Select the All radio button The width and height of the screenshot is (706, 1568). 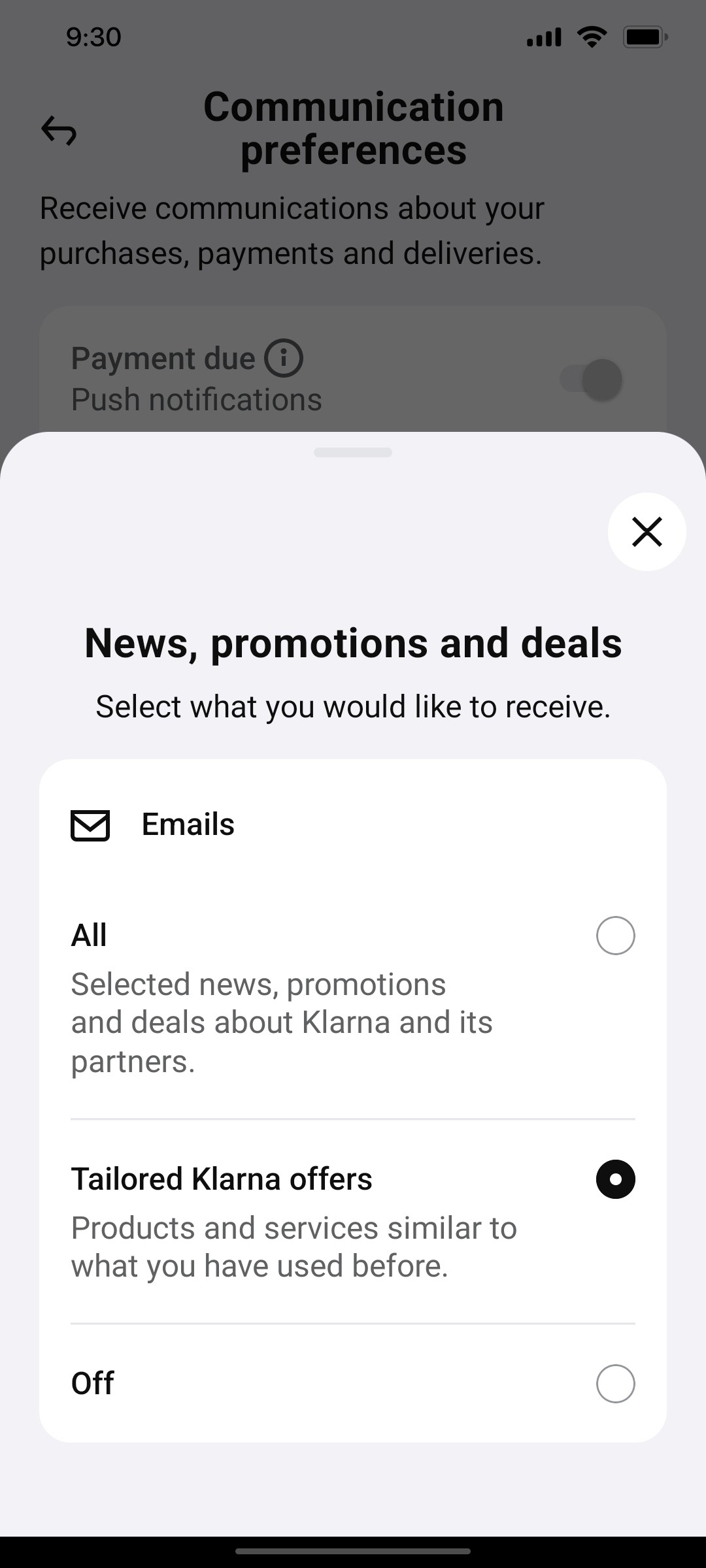coord(615,935)
